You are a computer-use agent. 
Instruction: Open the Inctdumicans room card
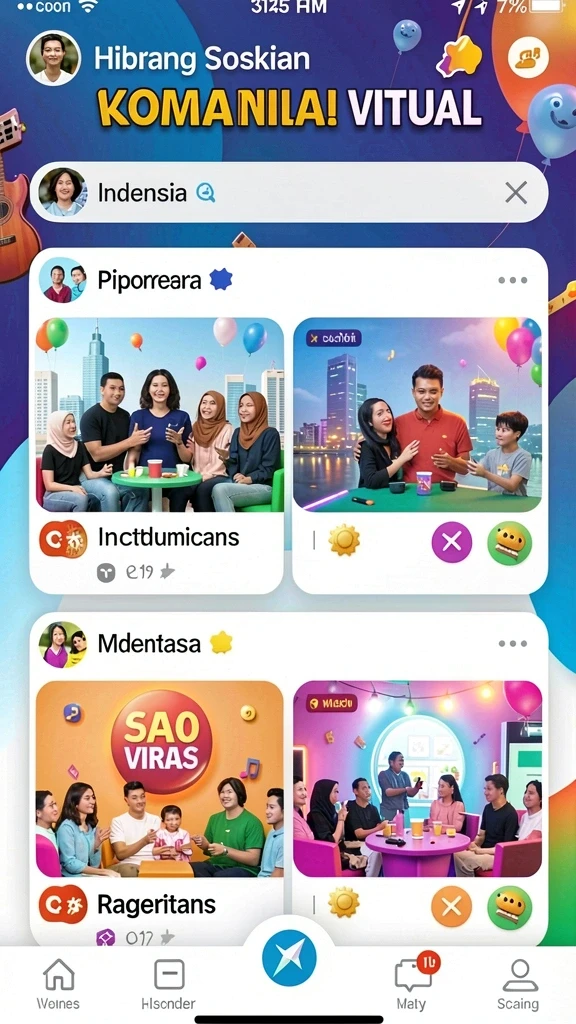pos(157,455)
